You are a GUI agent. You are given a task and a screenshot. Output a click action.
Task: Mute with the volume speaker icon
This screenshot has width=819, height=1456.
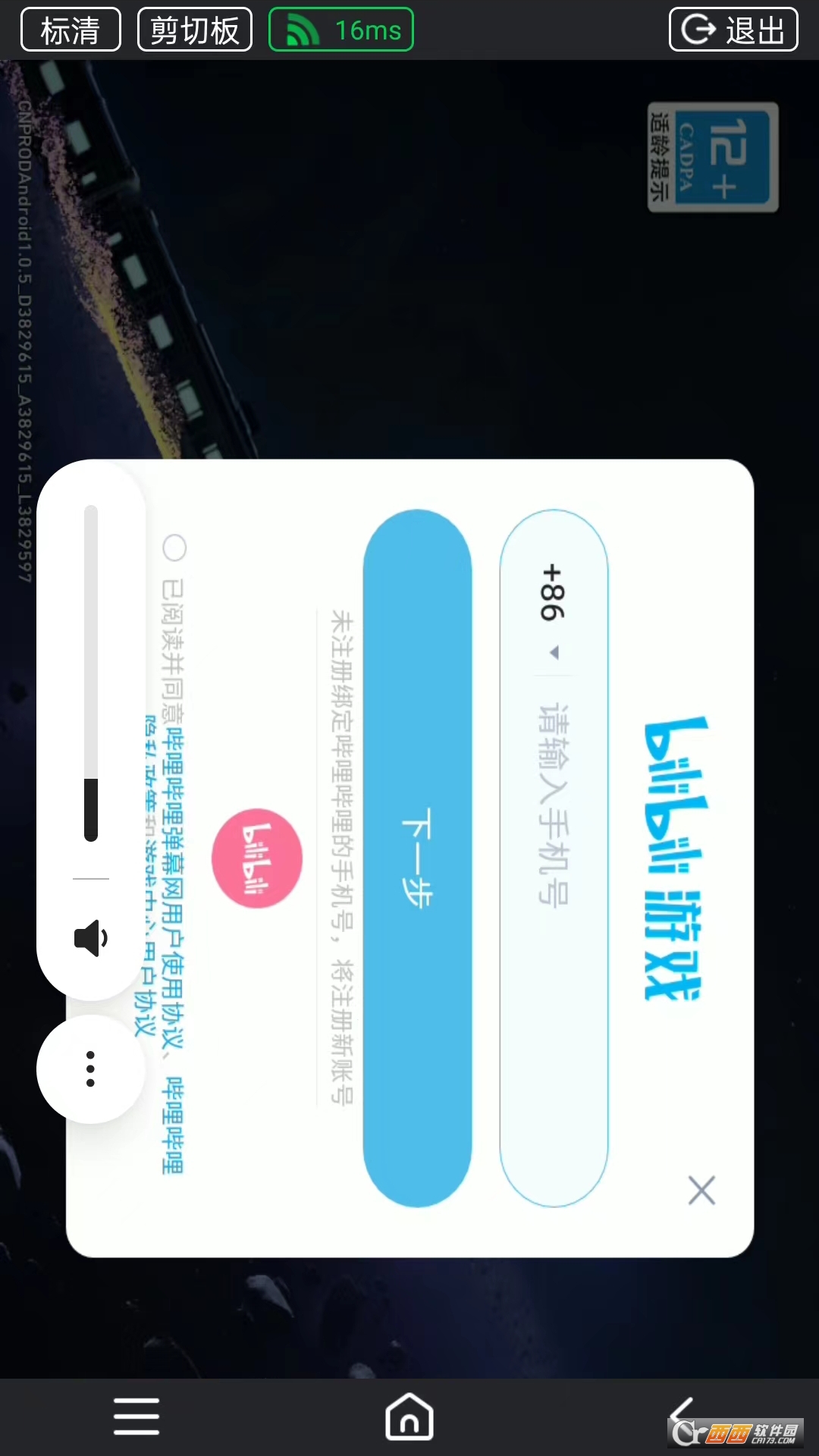pos(91,938)
